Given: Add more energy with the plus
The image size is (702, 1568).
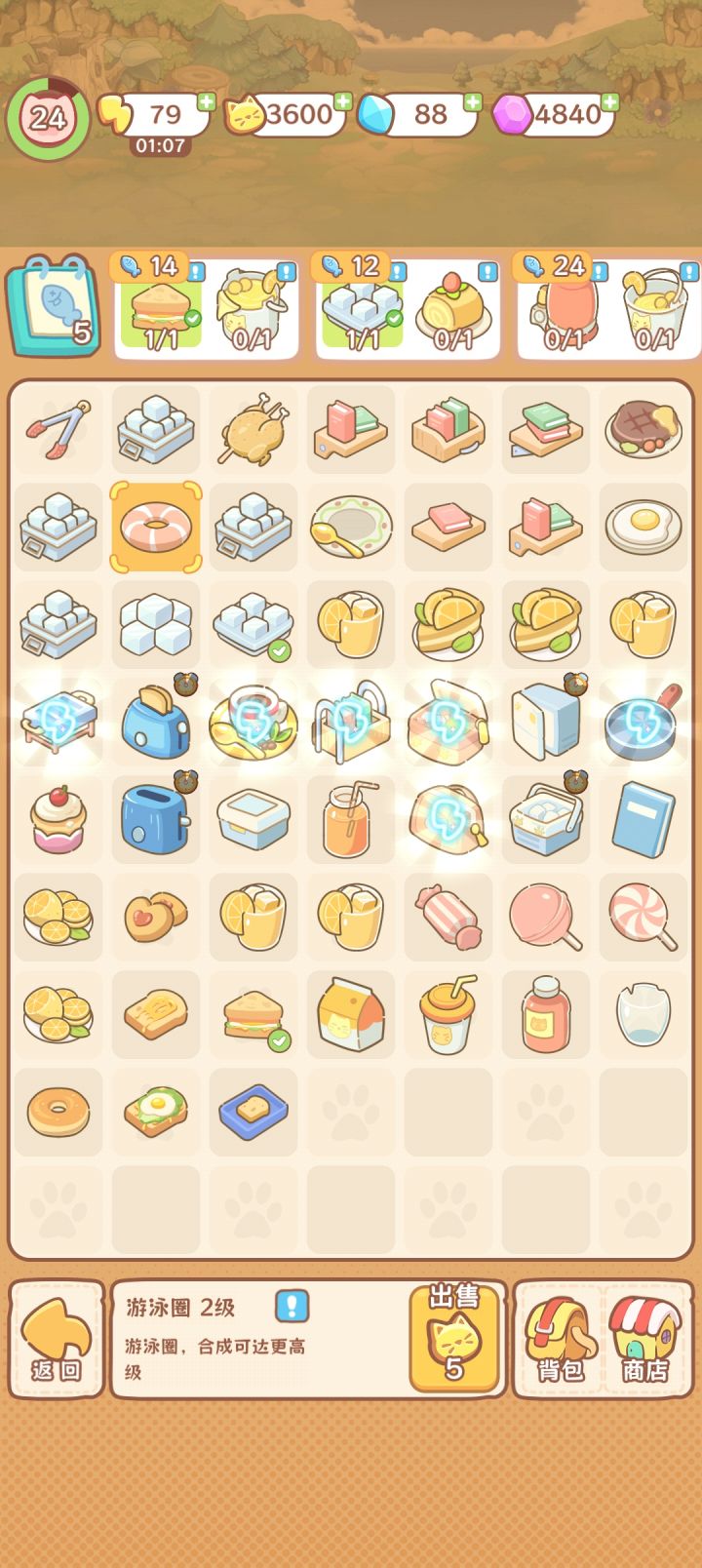Looking at the screenshot, I should coord(206,101).
